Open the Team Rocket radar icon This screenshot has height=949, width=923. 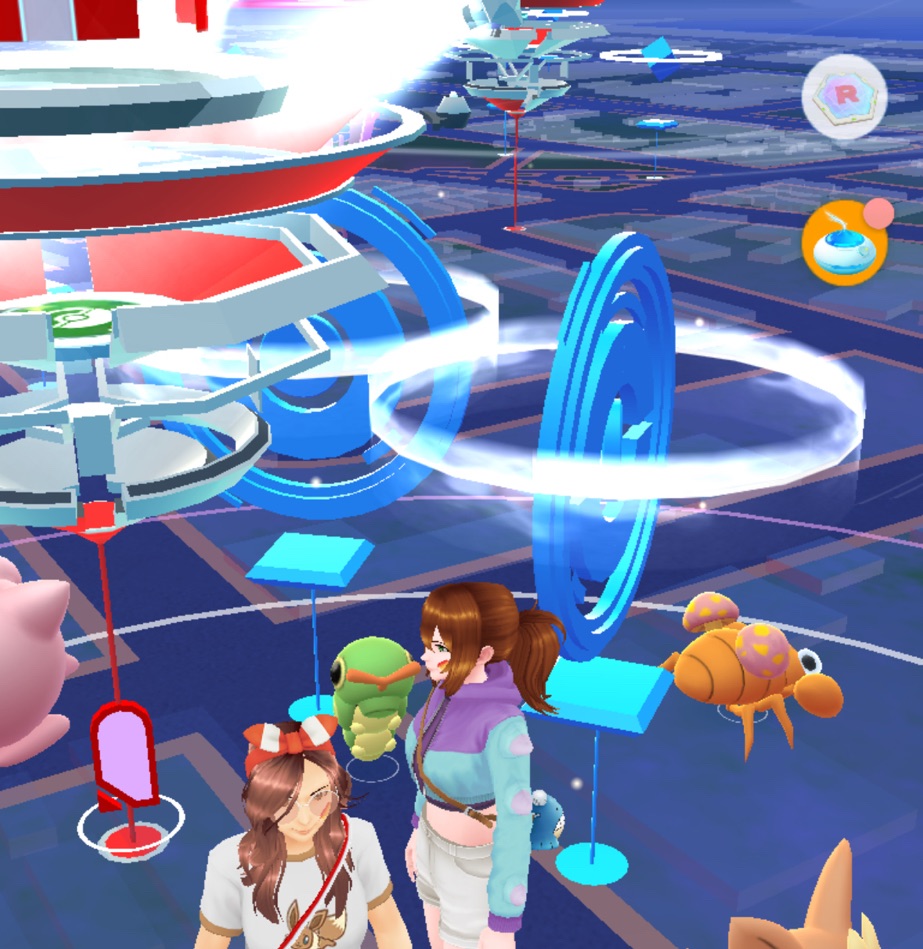pos(844,96)
